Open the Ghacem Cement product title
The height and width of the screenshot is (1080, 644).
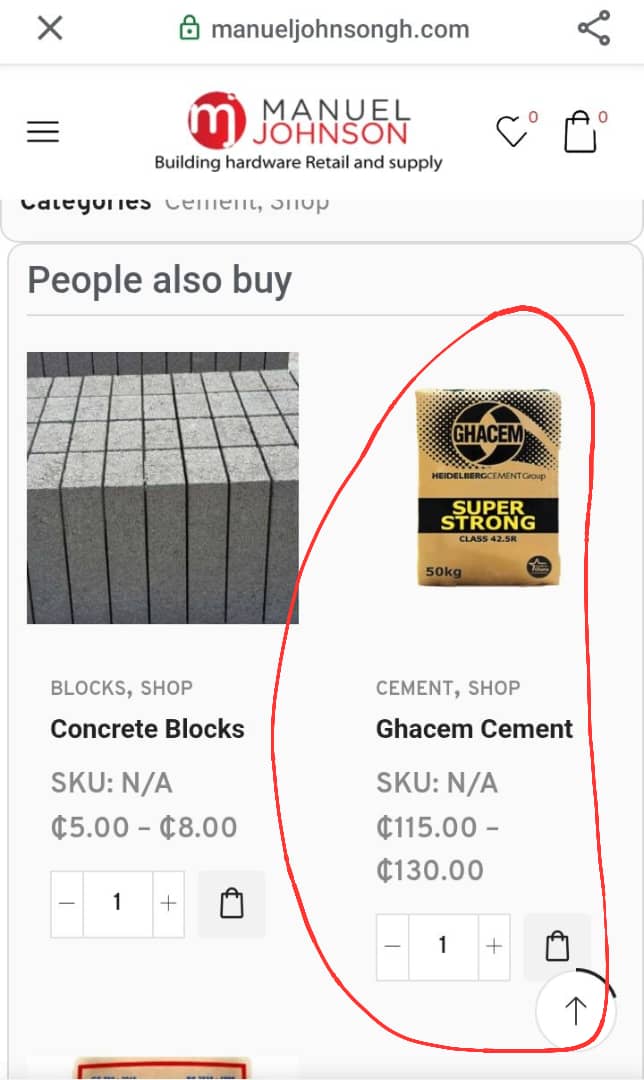pyautogui.click(x=474, y=729)
